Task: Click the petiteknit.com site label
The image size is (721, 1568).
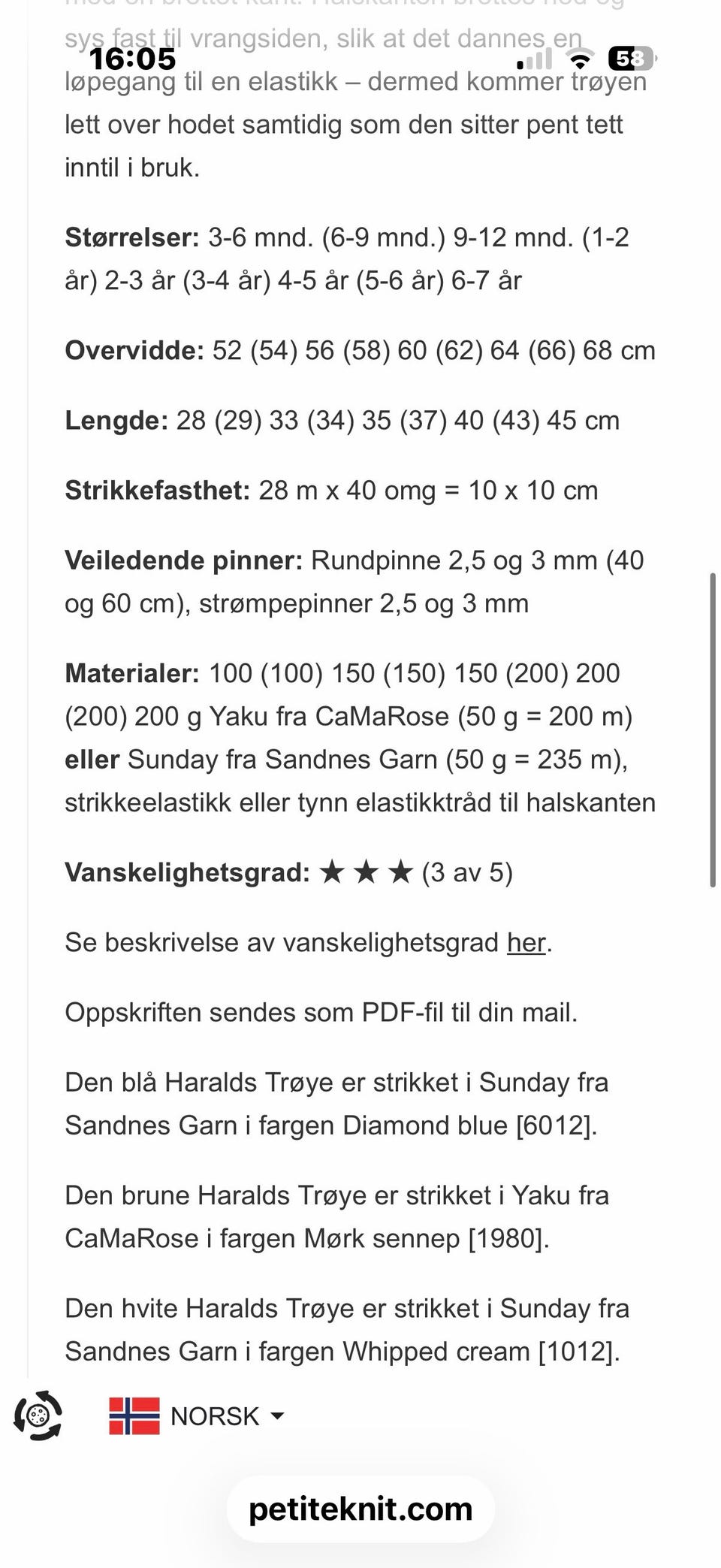Action: [360, 1508]
